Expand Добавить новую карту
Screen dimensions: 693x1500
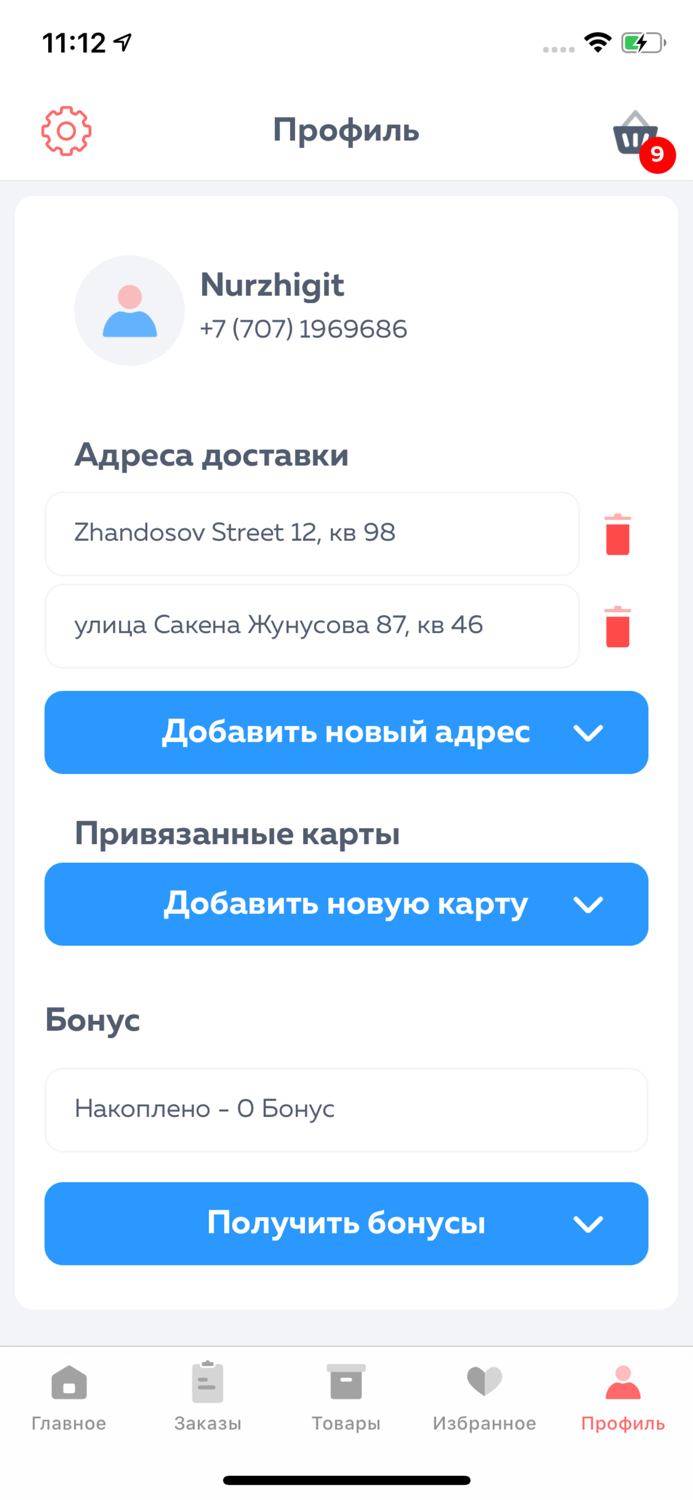(x=346, y=904)
